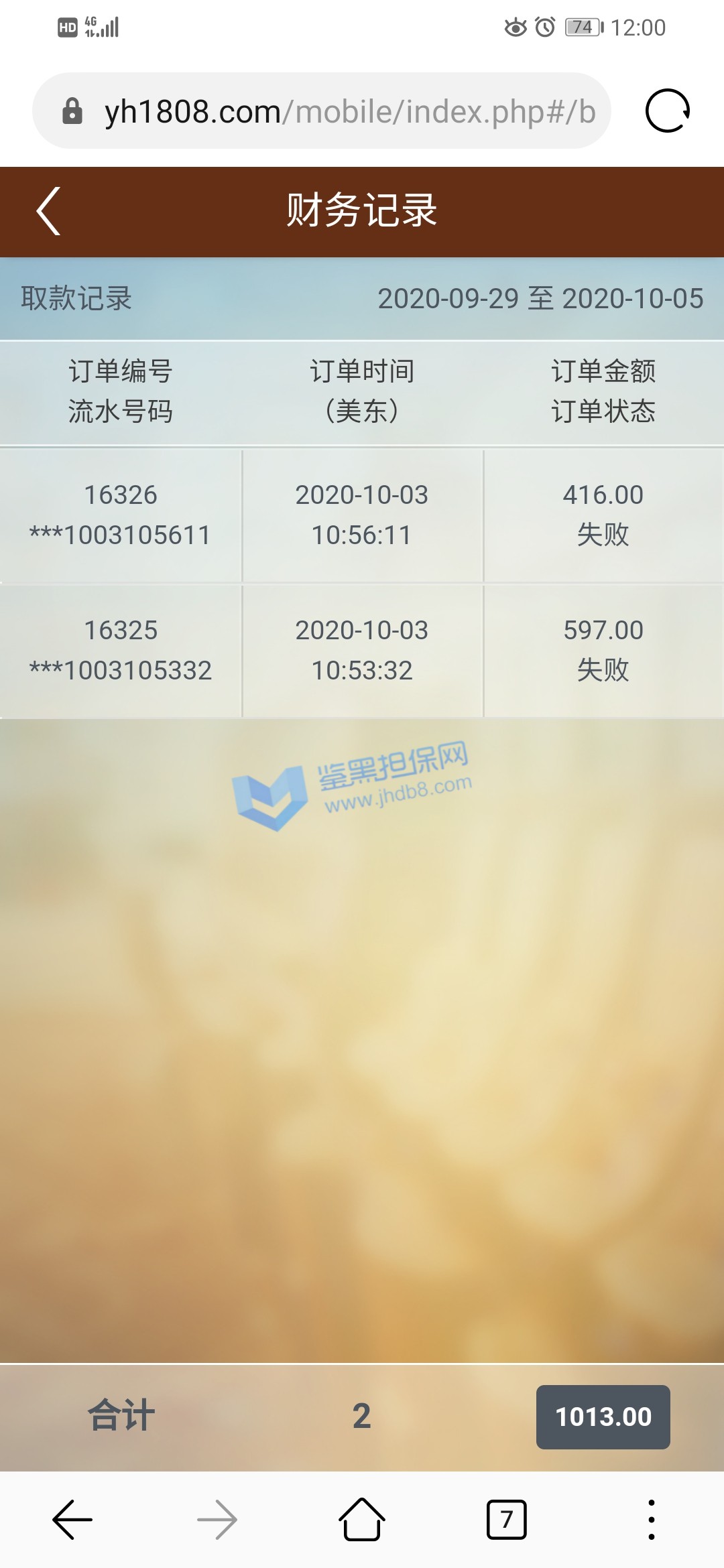
Task: Go to browser home page
Action: click(361, 1520)
